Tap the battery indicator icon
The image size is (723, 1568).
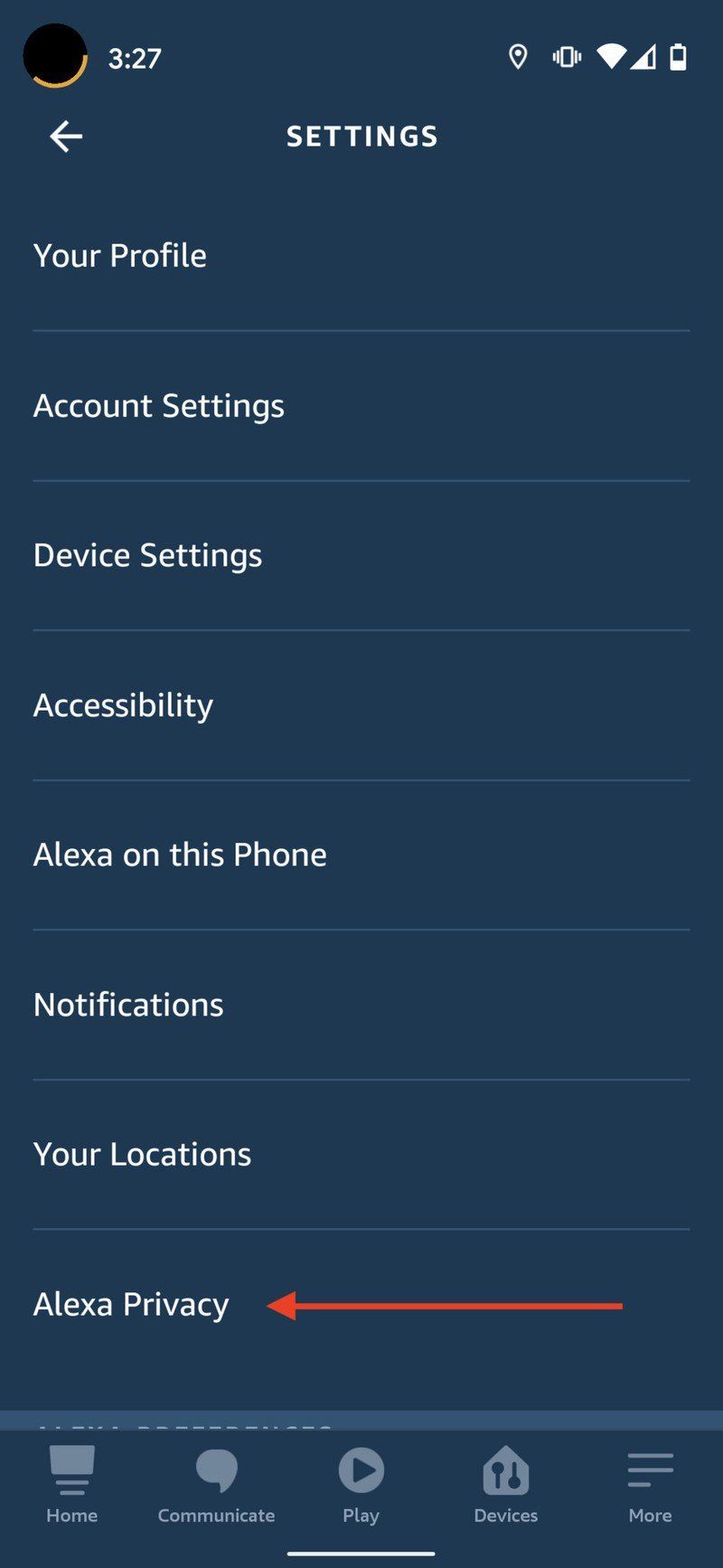(x=680, y=57)
